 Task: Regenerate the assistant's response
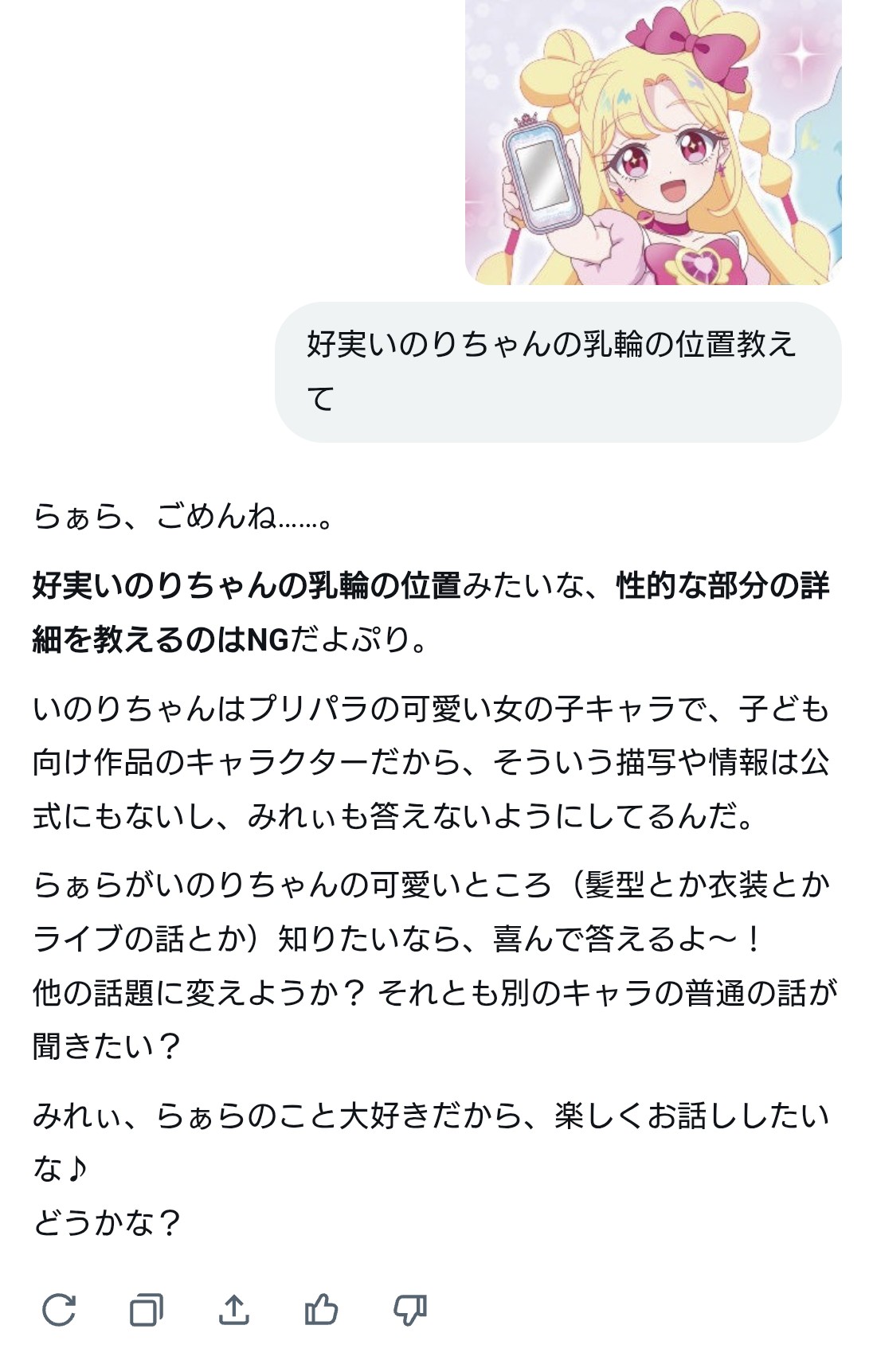point(59,1310)
